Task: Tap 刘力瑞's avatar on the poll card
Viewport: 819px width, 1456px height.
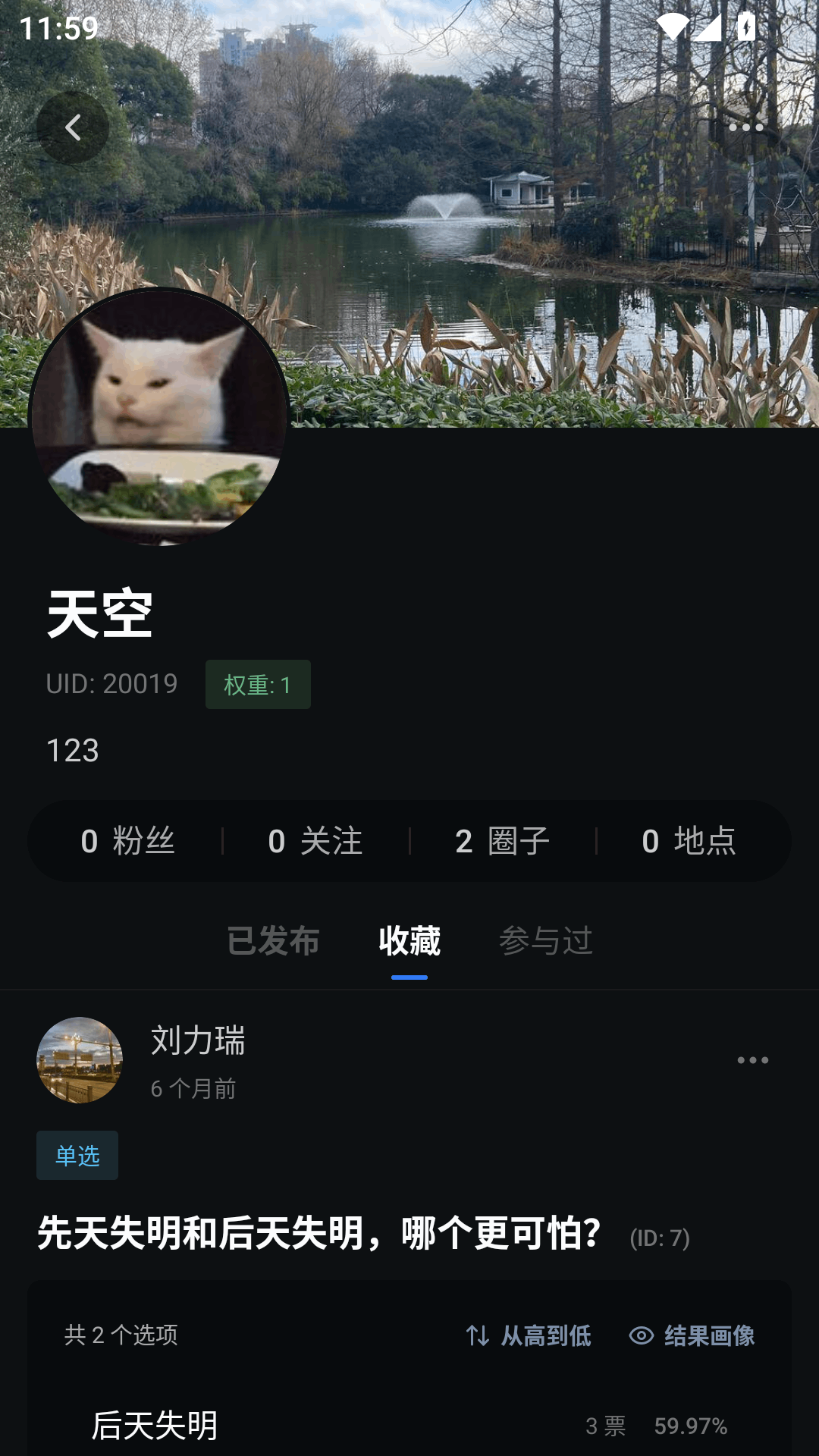Action: pos(79,1060)
